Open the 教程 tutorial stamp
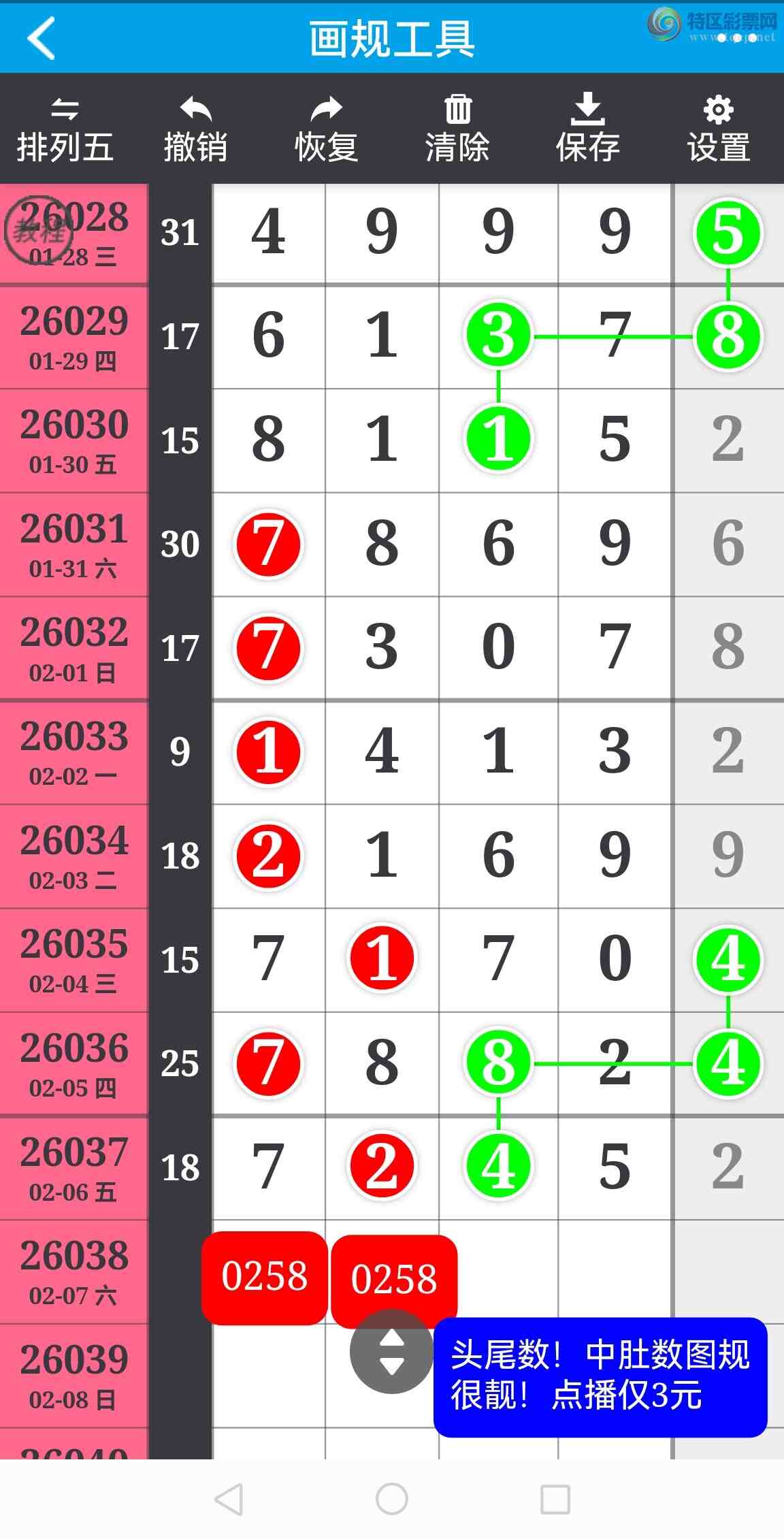784x1539 pixels. pyautogui.click(x=38, y=232)
